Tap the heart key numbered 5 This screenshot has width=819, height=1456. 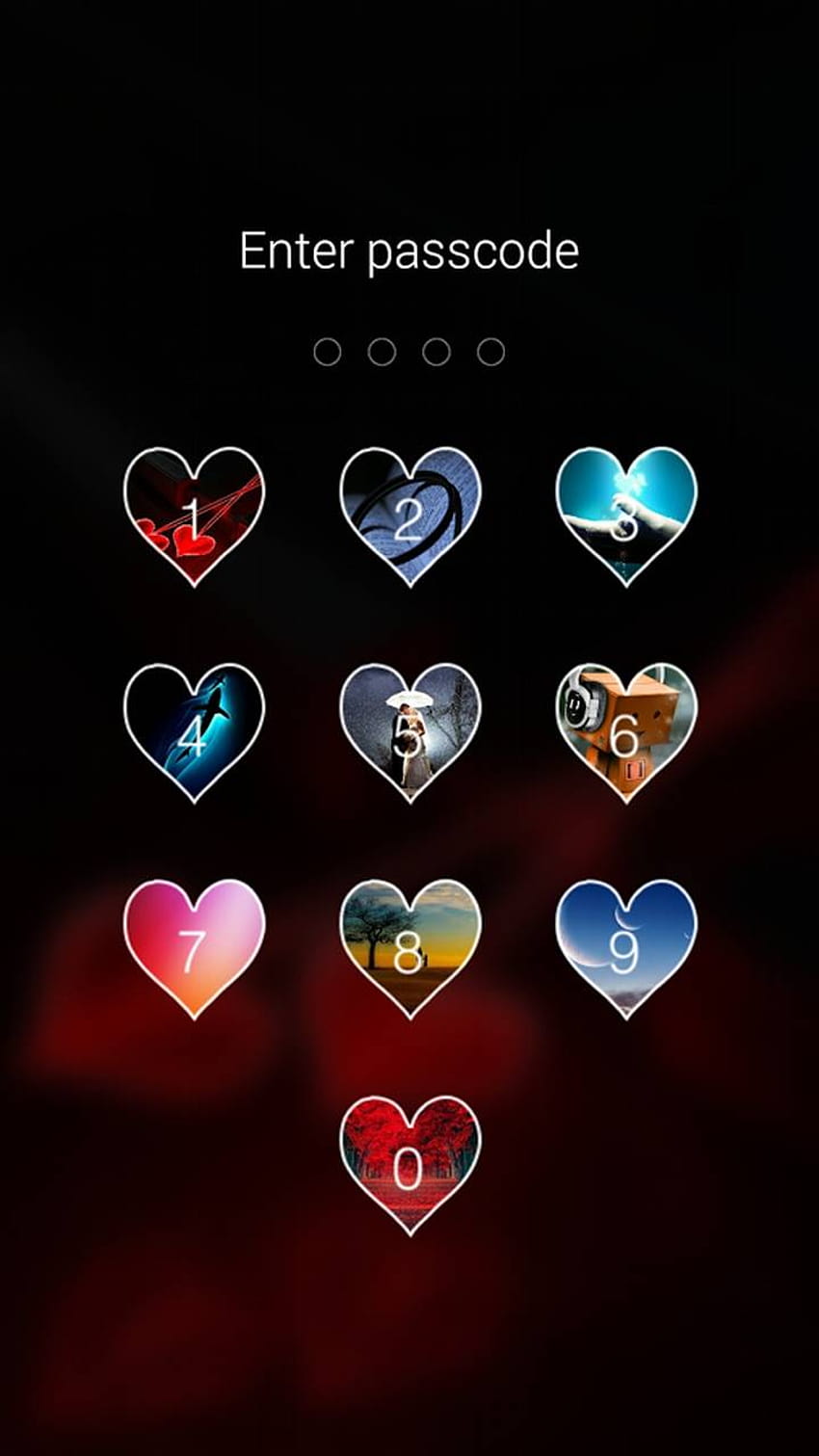pyautogui.click(x=409, y=732)
